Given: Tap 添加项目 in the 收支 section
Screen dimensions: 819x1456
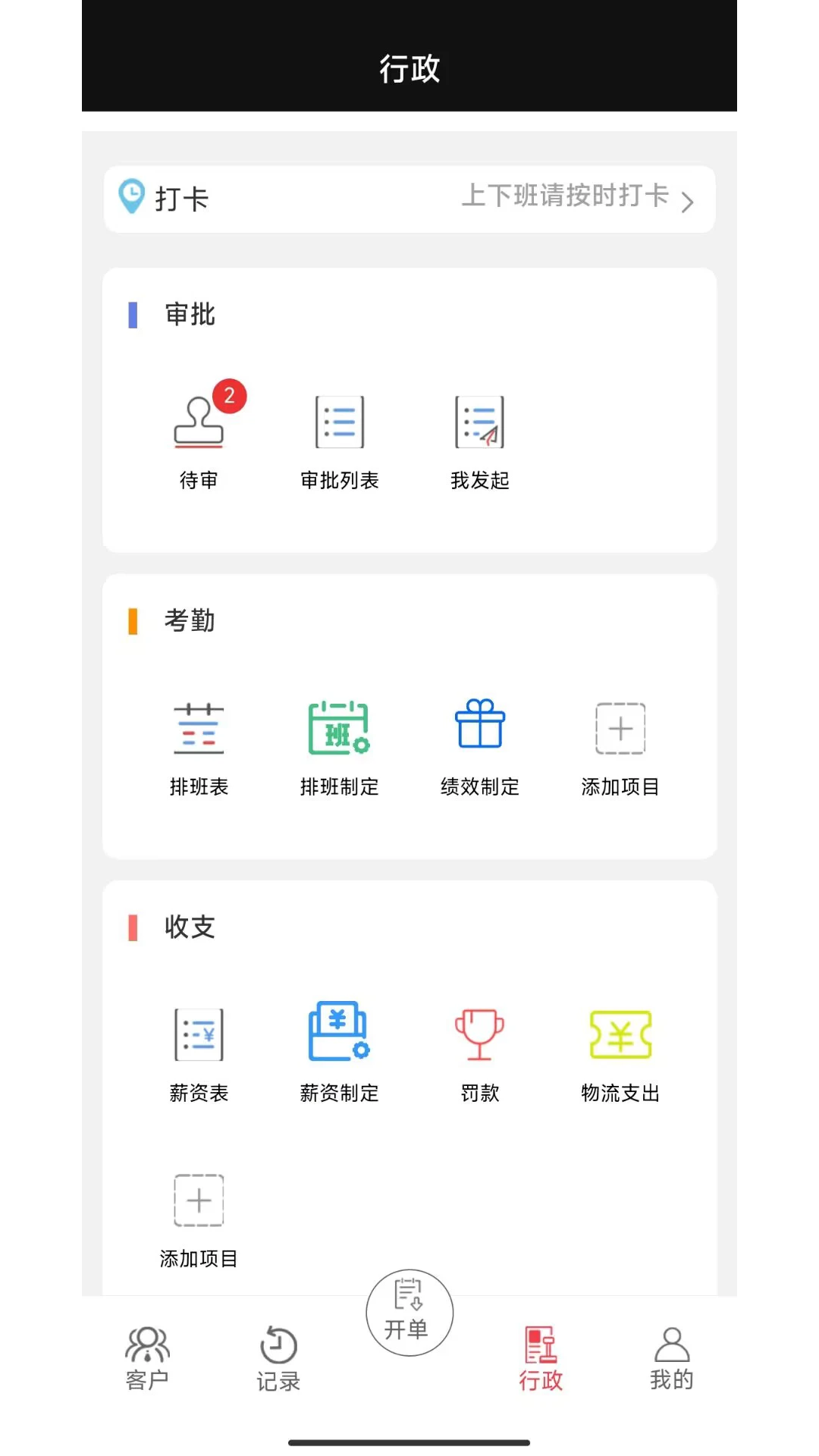Looking at the screenshot, I should click(199, 1200).
